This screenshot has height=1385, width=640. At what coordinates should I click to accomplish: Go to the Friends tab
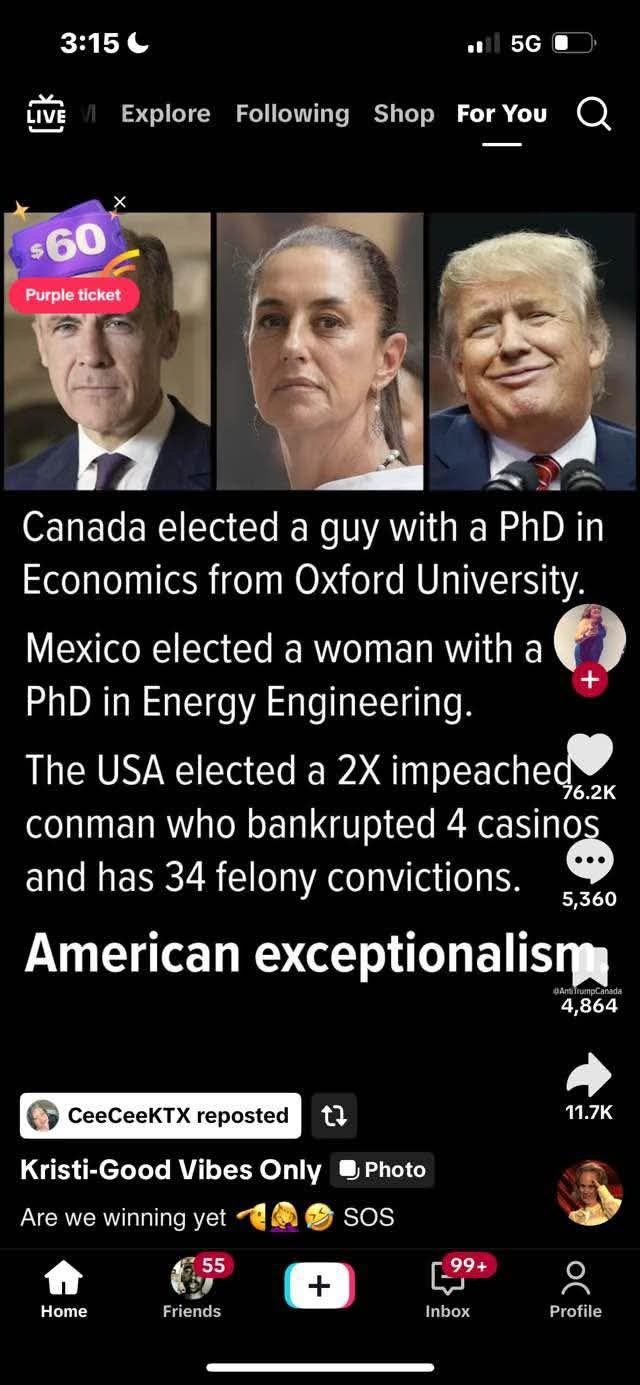pyautogui.click(x=191, y=1289)
